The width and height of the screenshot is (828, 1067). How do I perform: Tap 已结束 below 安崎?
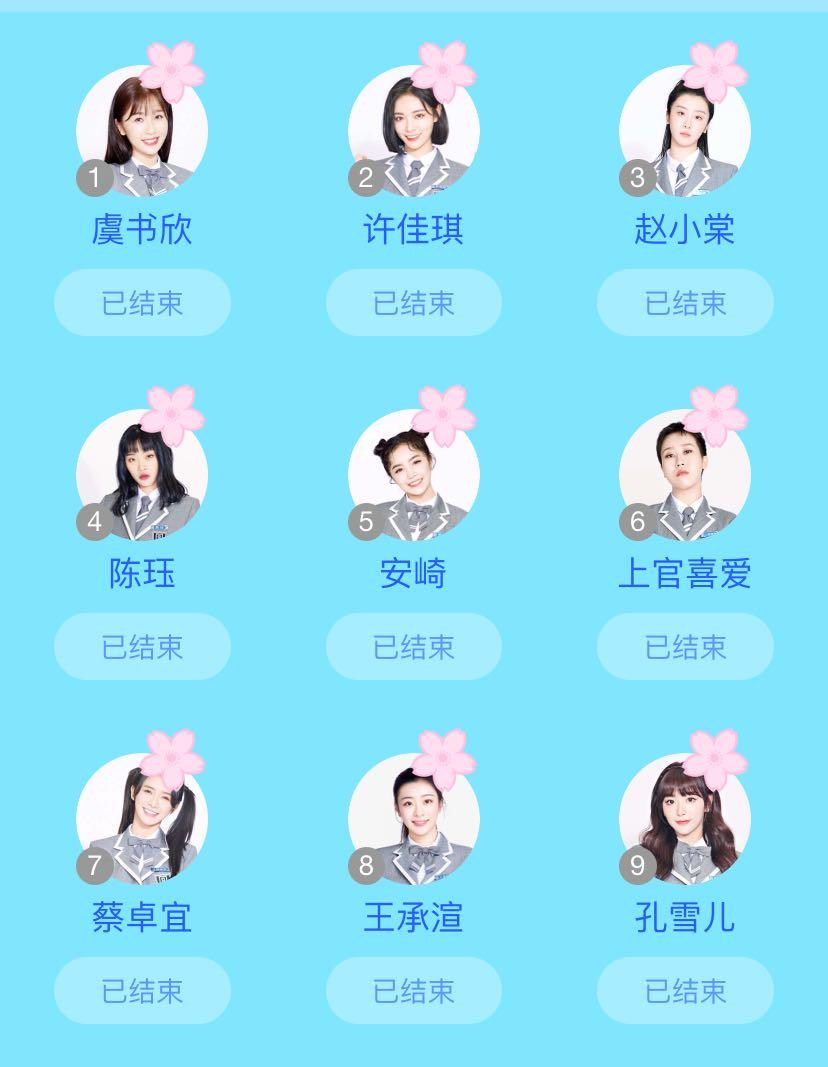(413, 646)
